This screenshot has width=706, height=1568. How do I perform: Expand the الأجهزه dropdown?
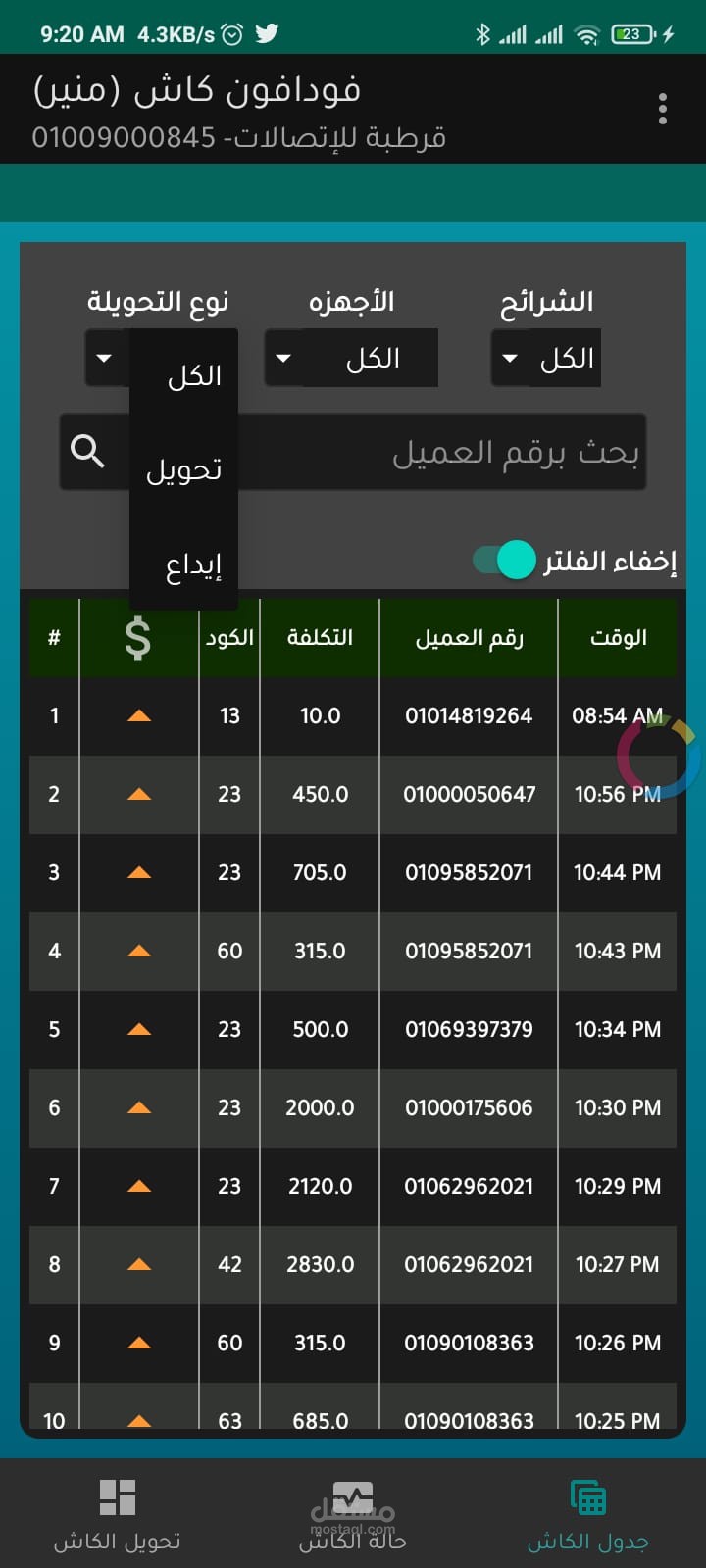coord(351,358)
